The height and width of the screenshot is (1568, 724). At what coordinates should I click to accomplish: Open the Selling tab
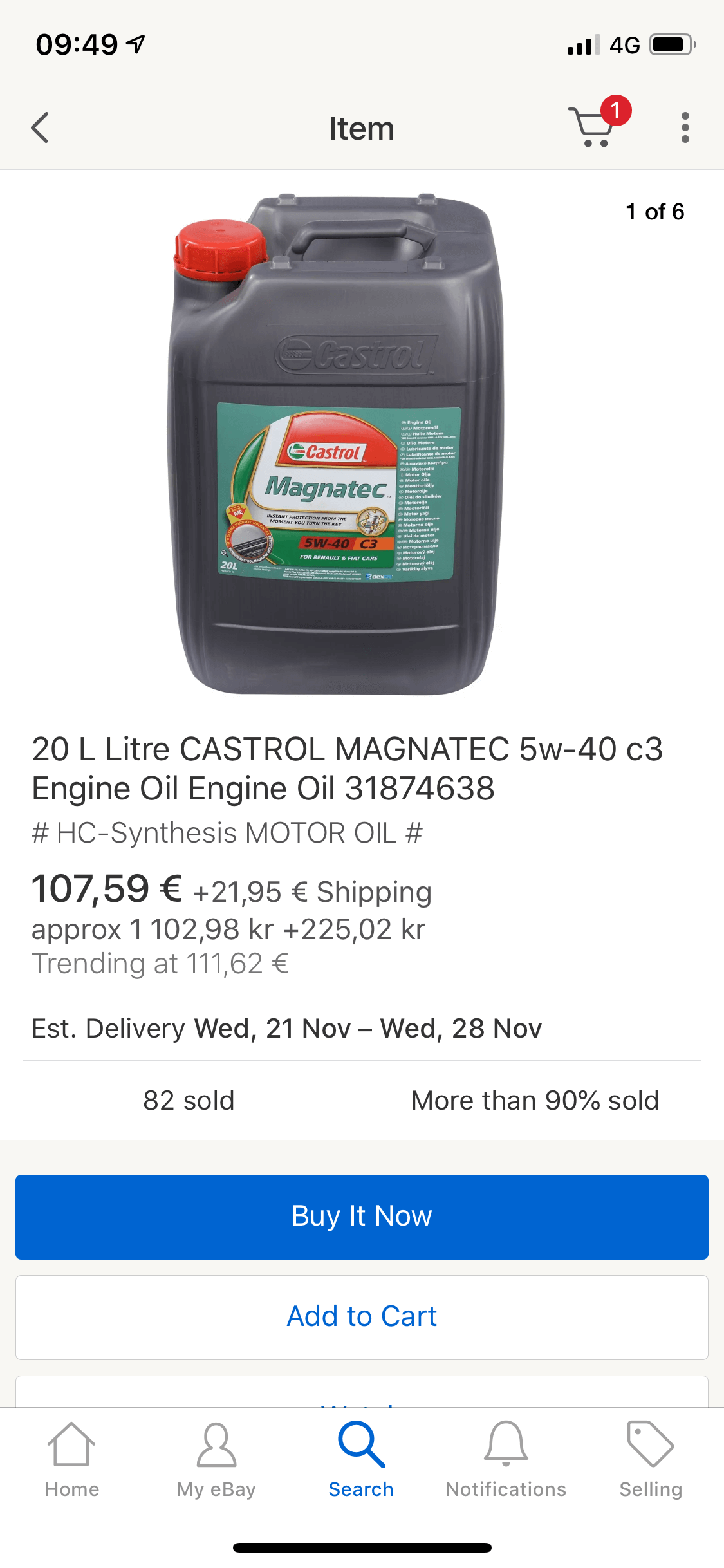[651, 1460]
